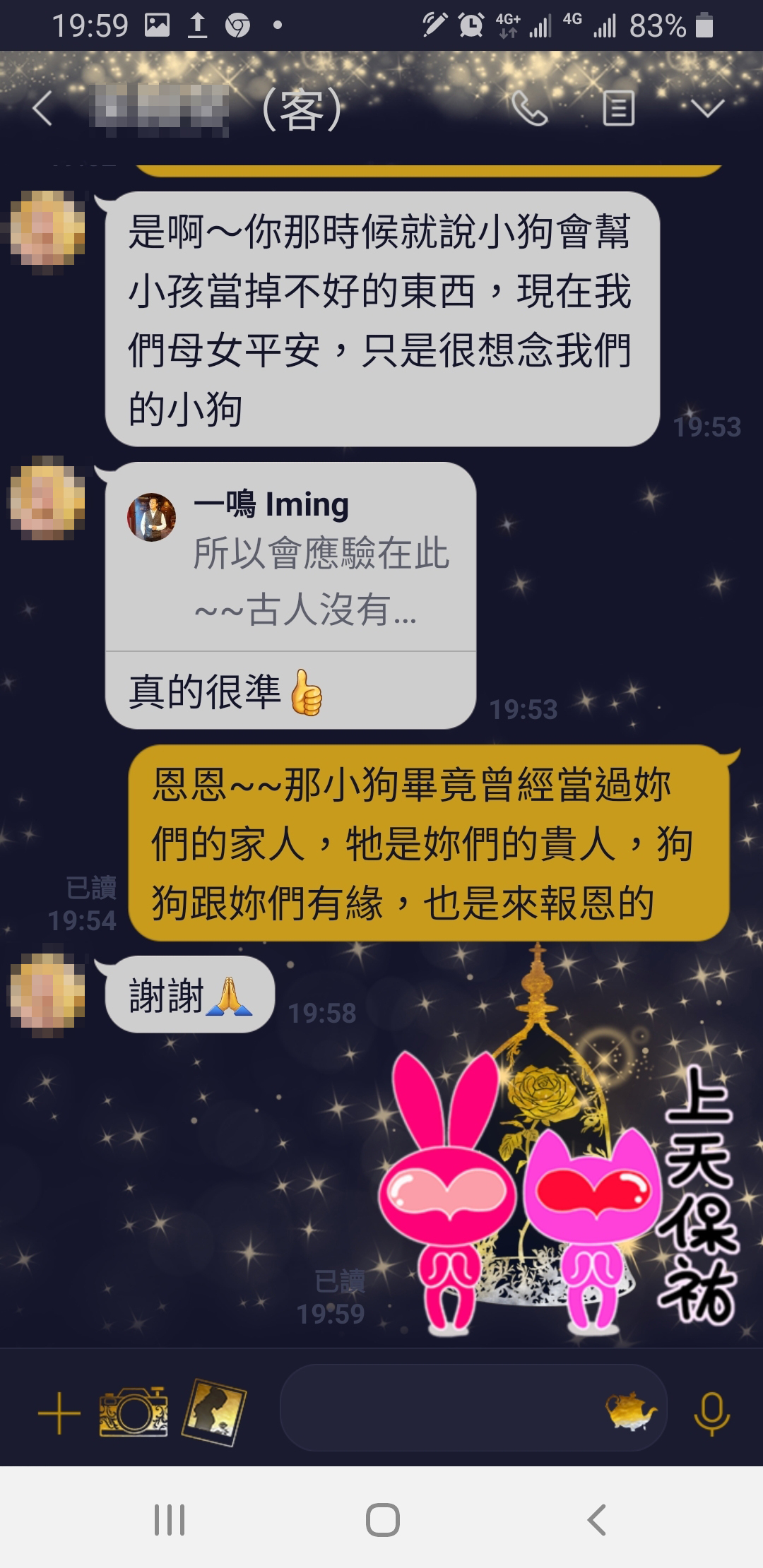Record a voice message
Screen dimensions: 763x1568
pyautogui.click(x=711, y=1413)
